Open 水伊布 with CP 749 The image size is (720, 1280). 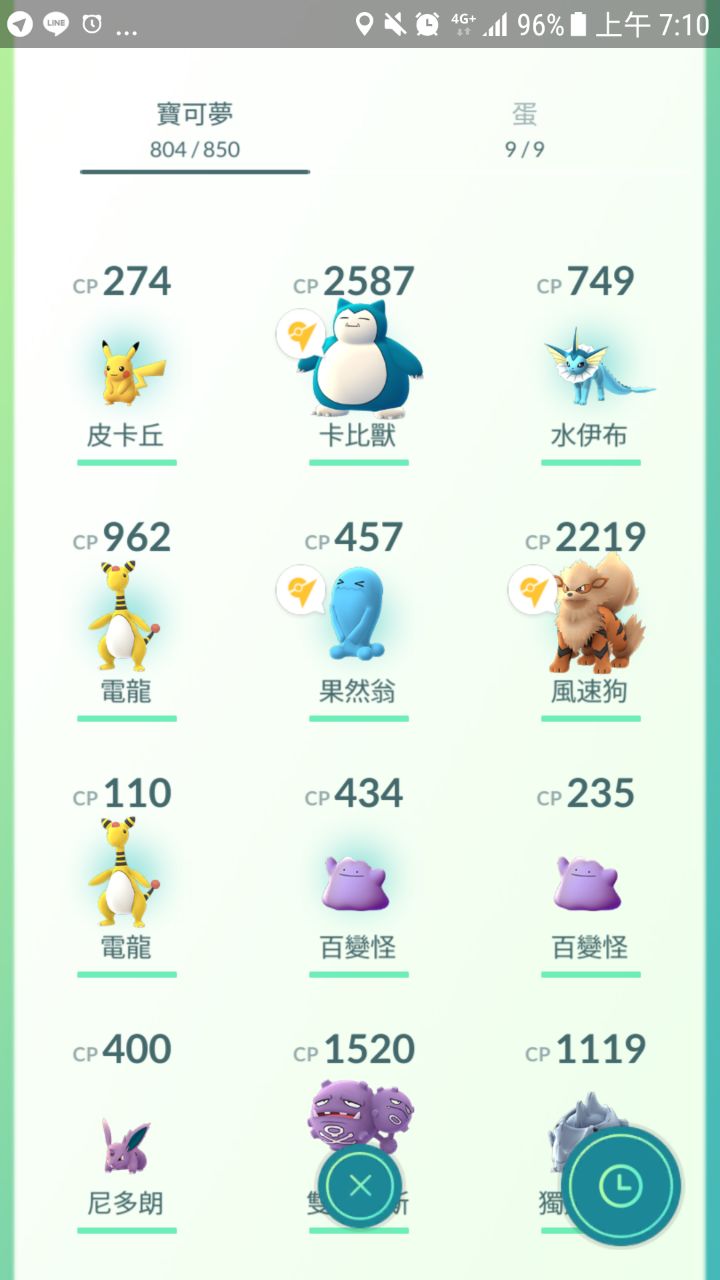coord(591,372)
